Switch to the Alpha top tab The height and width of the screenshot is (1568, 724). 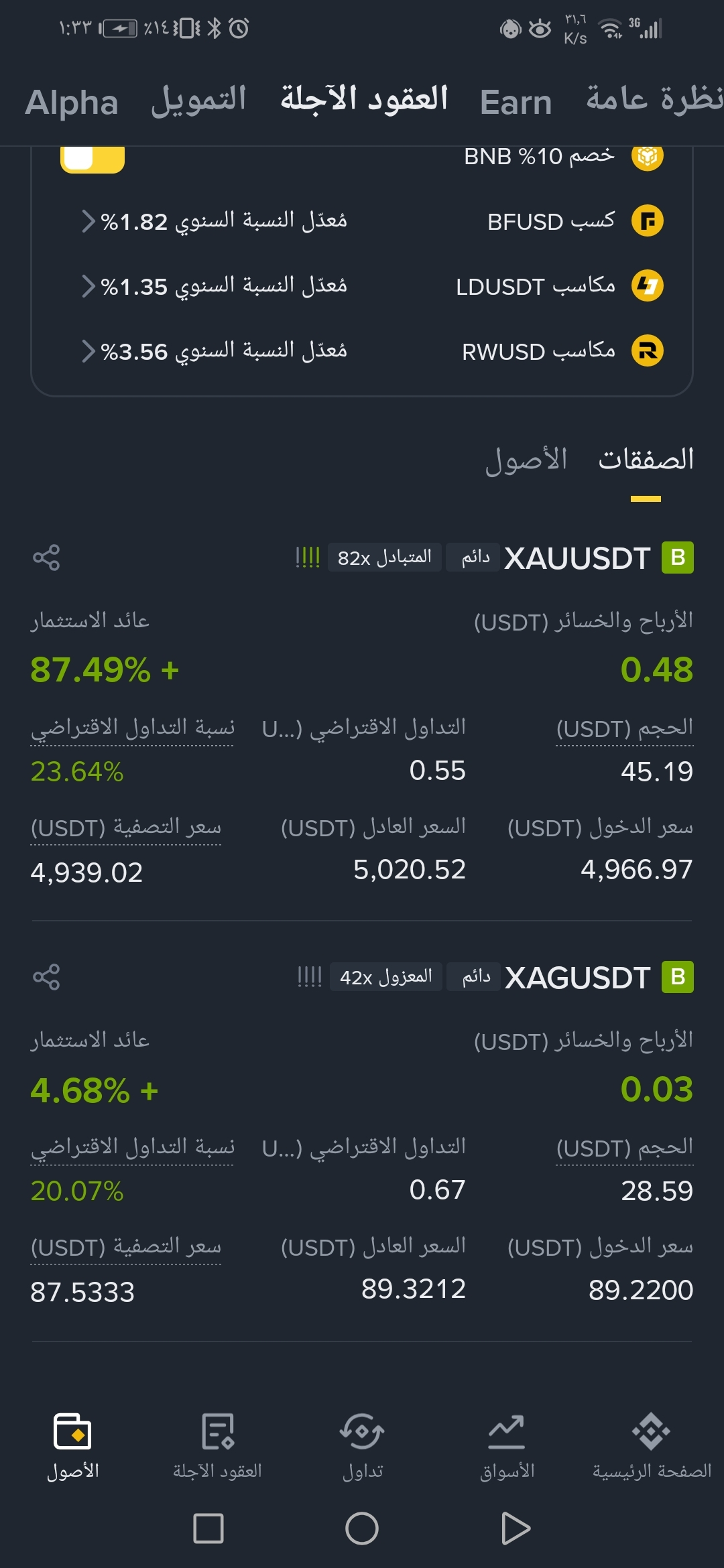click(x=72, y=103)
